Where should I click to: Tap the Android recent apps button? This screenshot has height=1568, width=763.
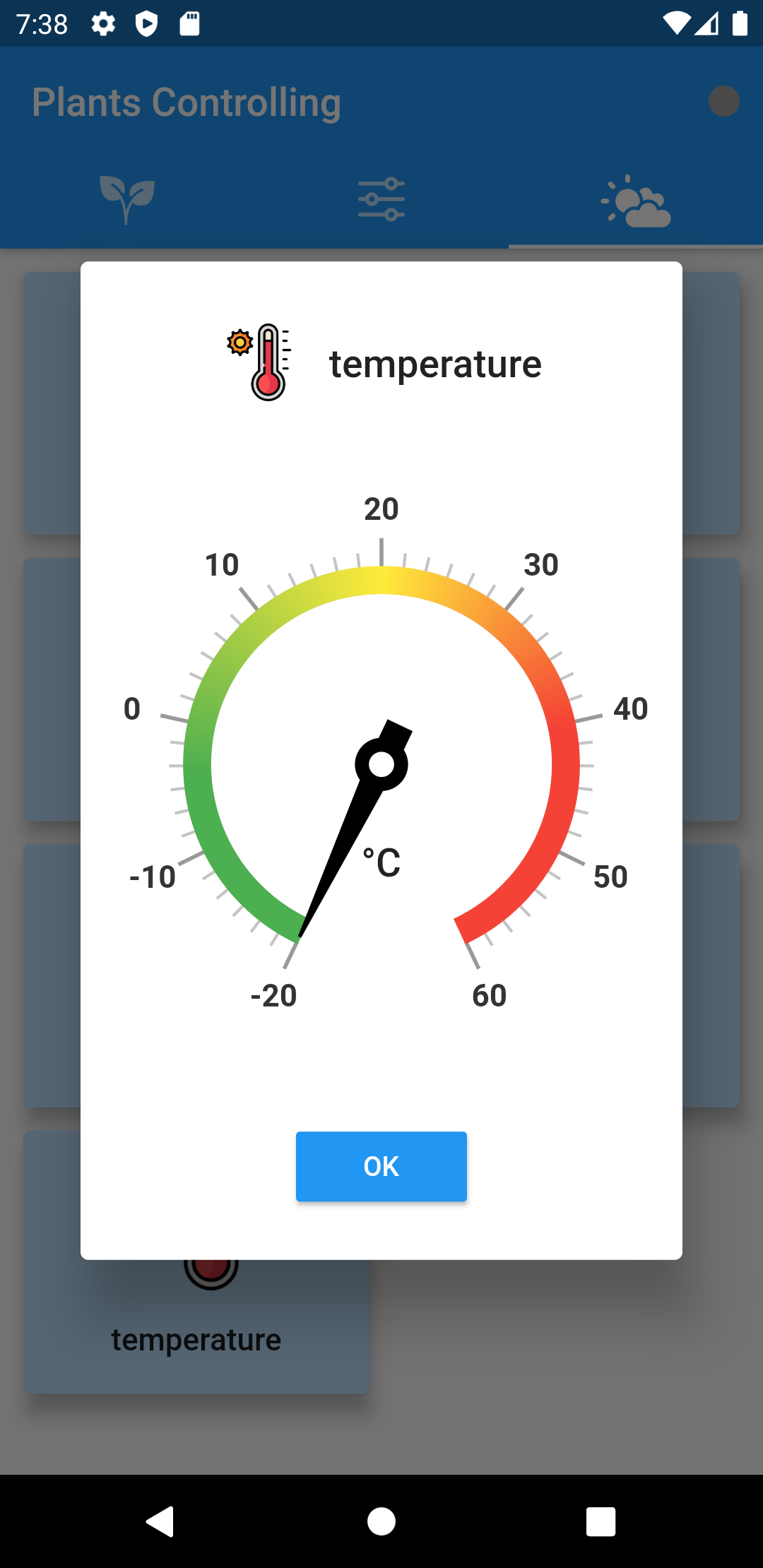(601, 1520)
